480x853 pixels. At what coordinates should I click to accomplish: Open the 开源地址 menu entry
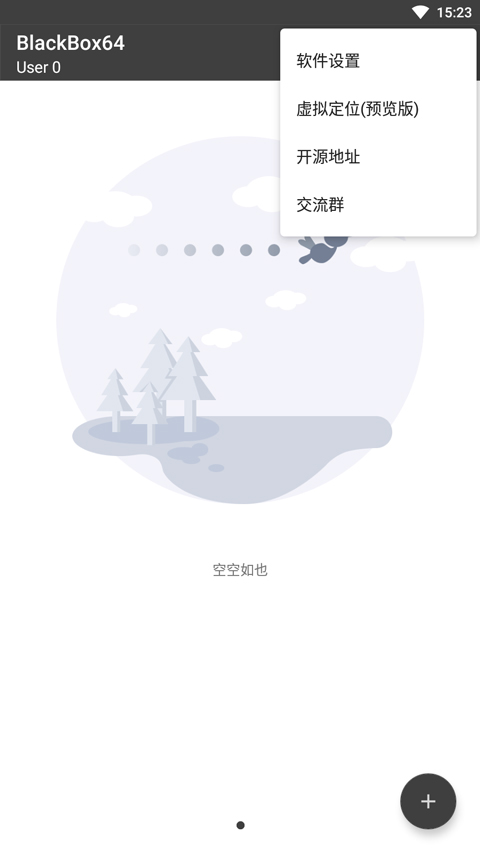(x=378, y=157)
